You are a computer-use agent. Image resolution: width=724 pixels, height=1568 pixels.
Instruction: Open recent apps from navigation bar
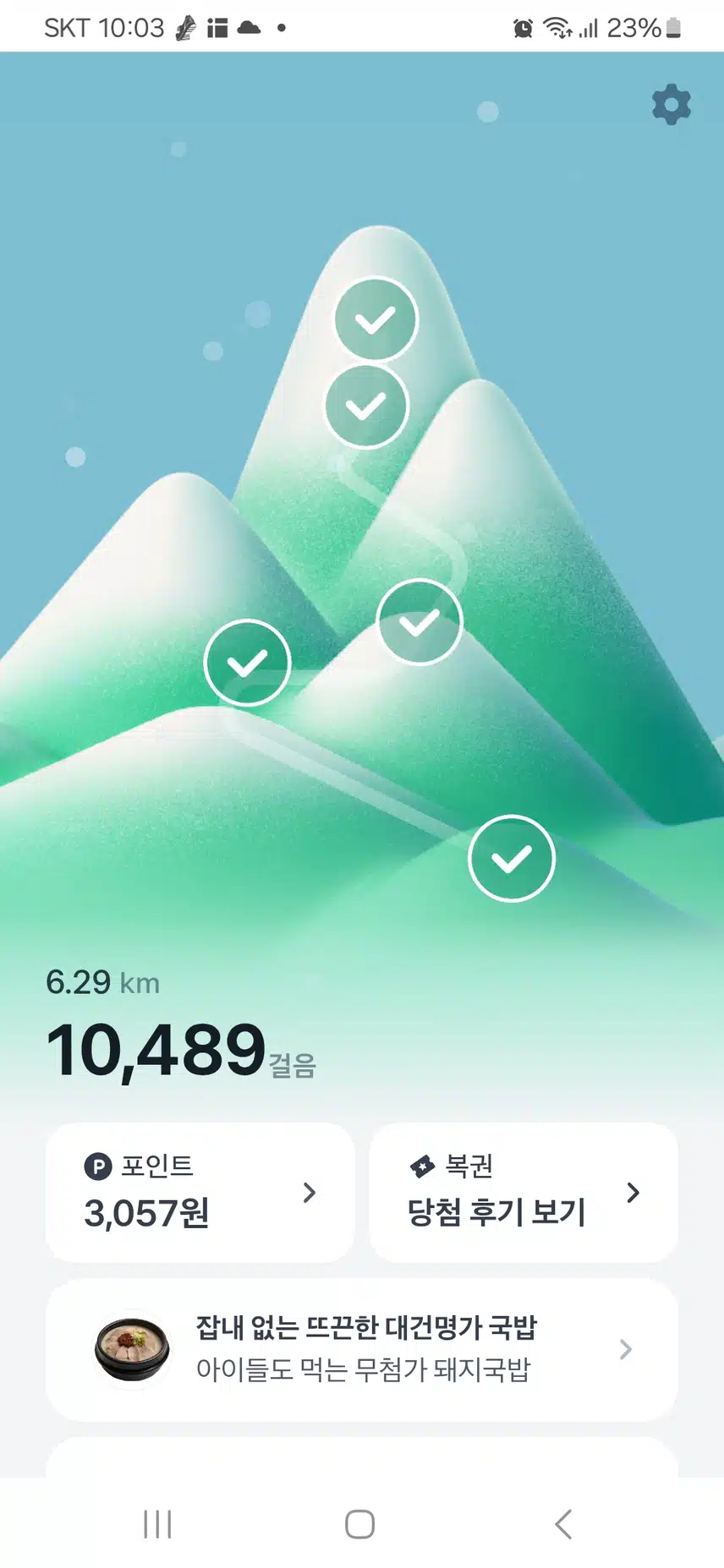click(158, 1524)
